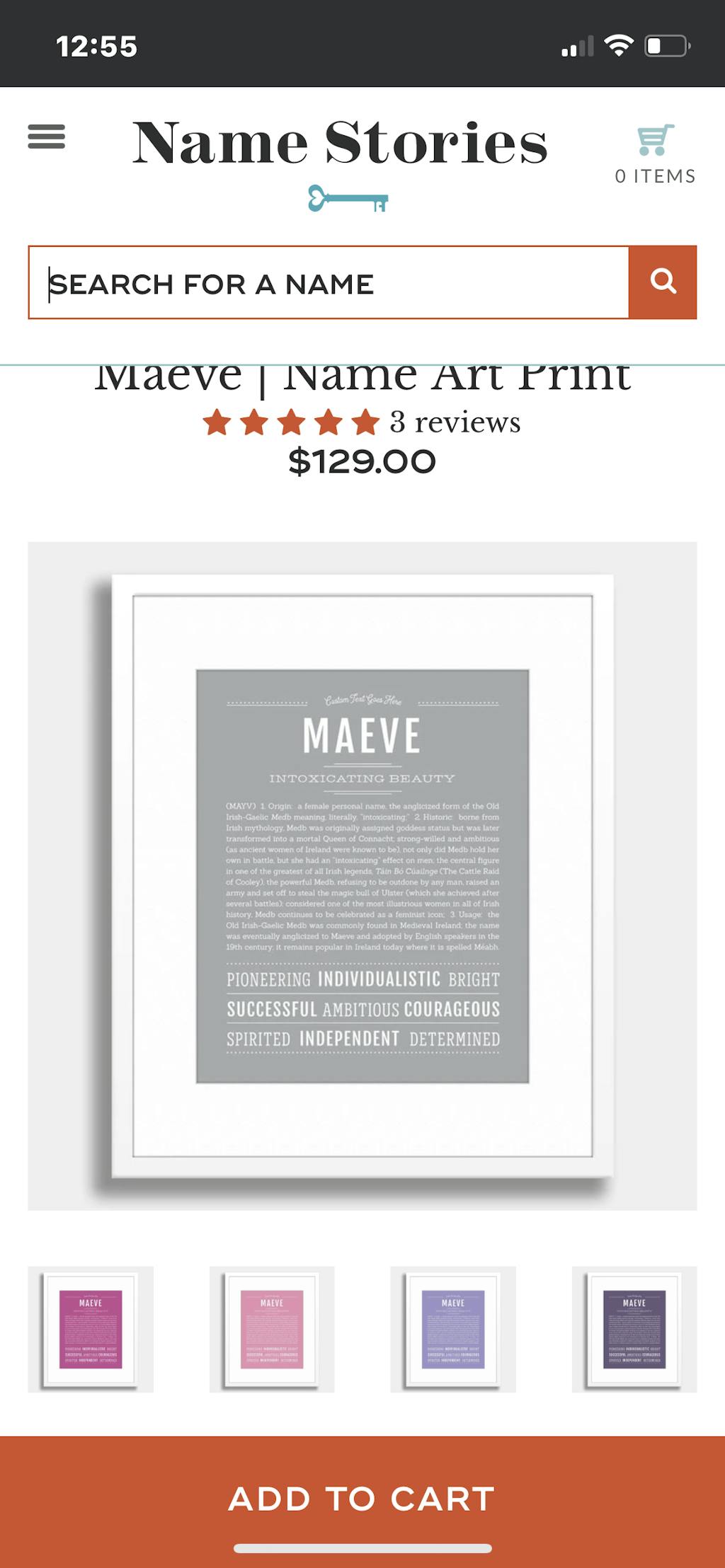This screenshot has height=1568, width=725.
Task: Click the search magnifier icon
Action: point(664,282)
